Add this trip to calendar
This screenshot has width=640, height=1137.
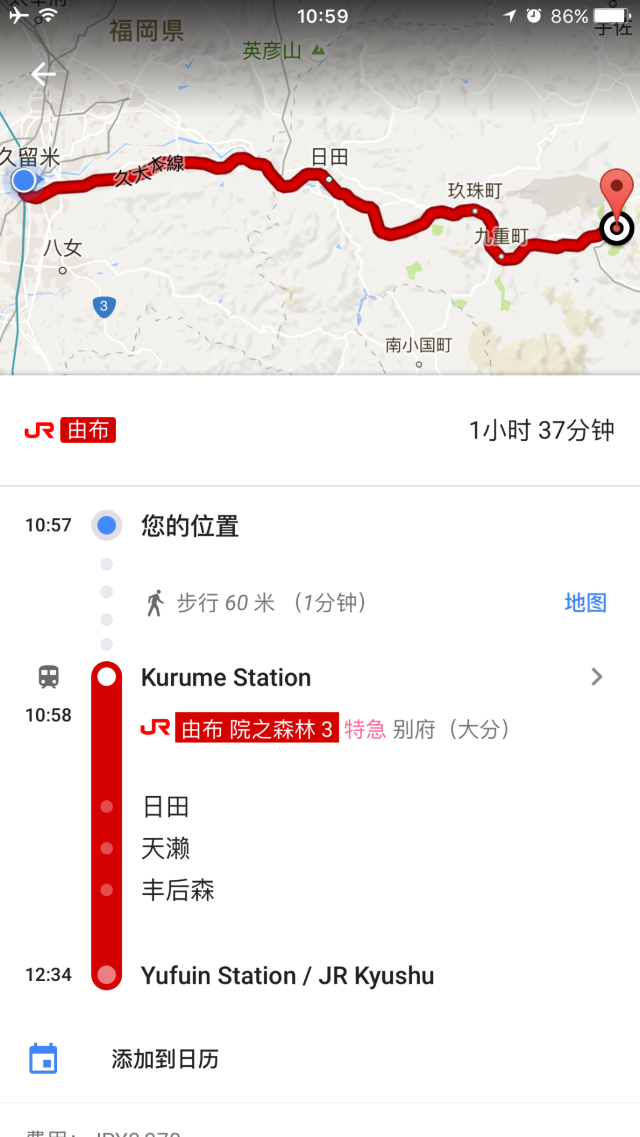pyautogui.click(x=164, y=1059)
